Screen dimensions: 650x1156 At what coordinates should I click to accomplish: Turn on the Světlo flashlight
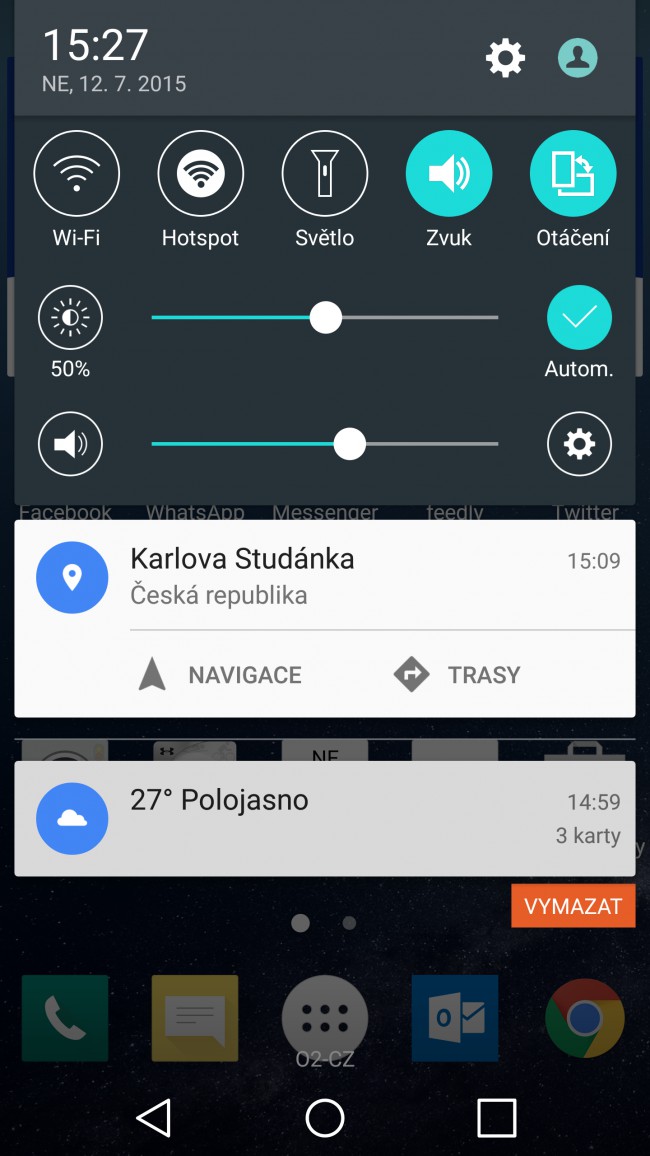(x=324, y=174)
